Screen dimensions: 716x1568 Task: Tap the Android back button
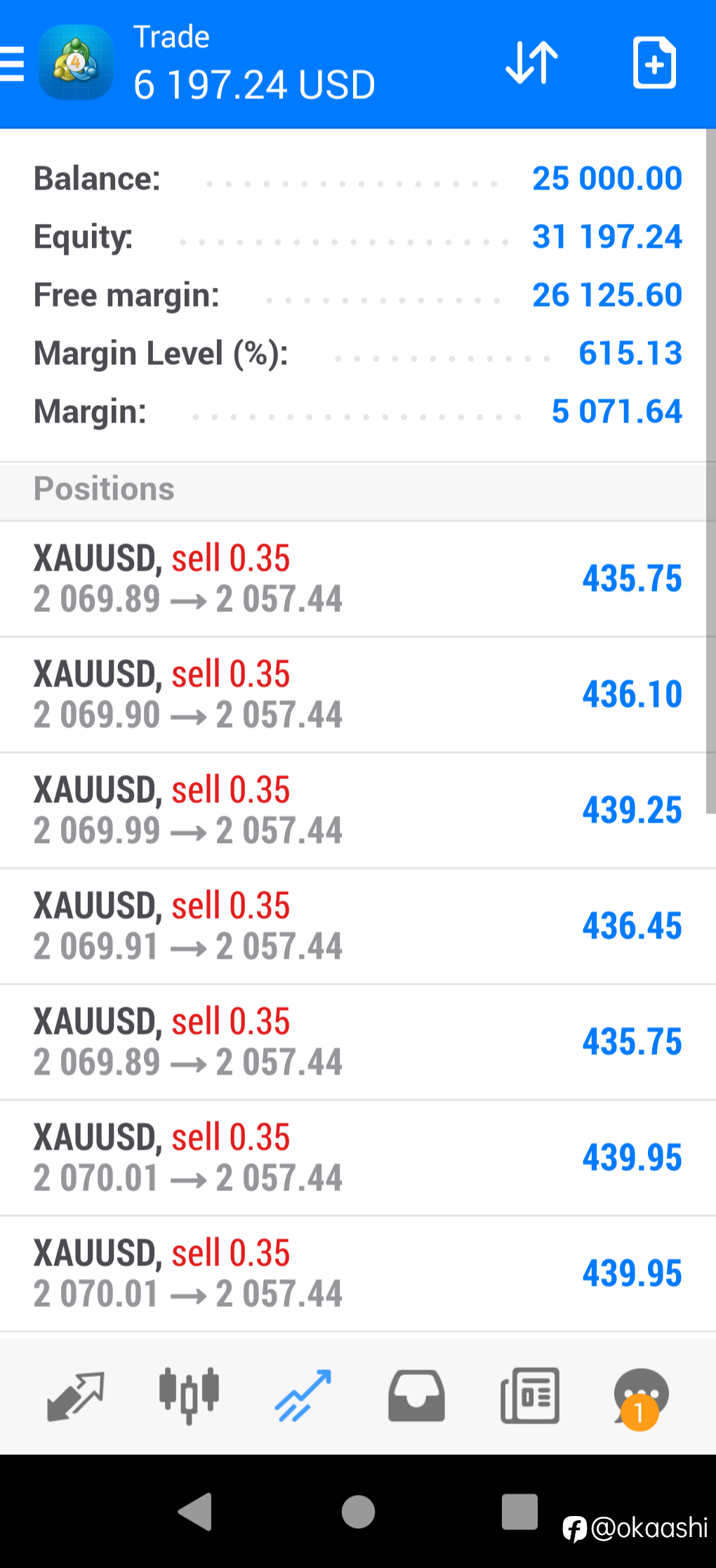coord(195,1511)
